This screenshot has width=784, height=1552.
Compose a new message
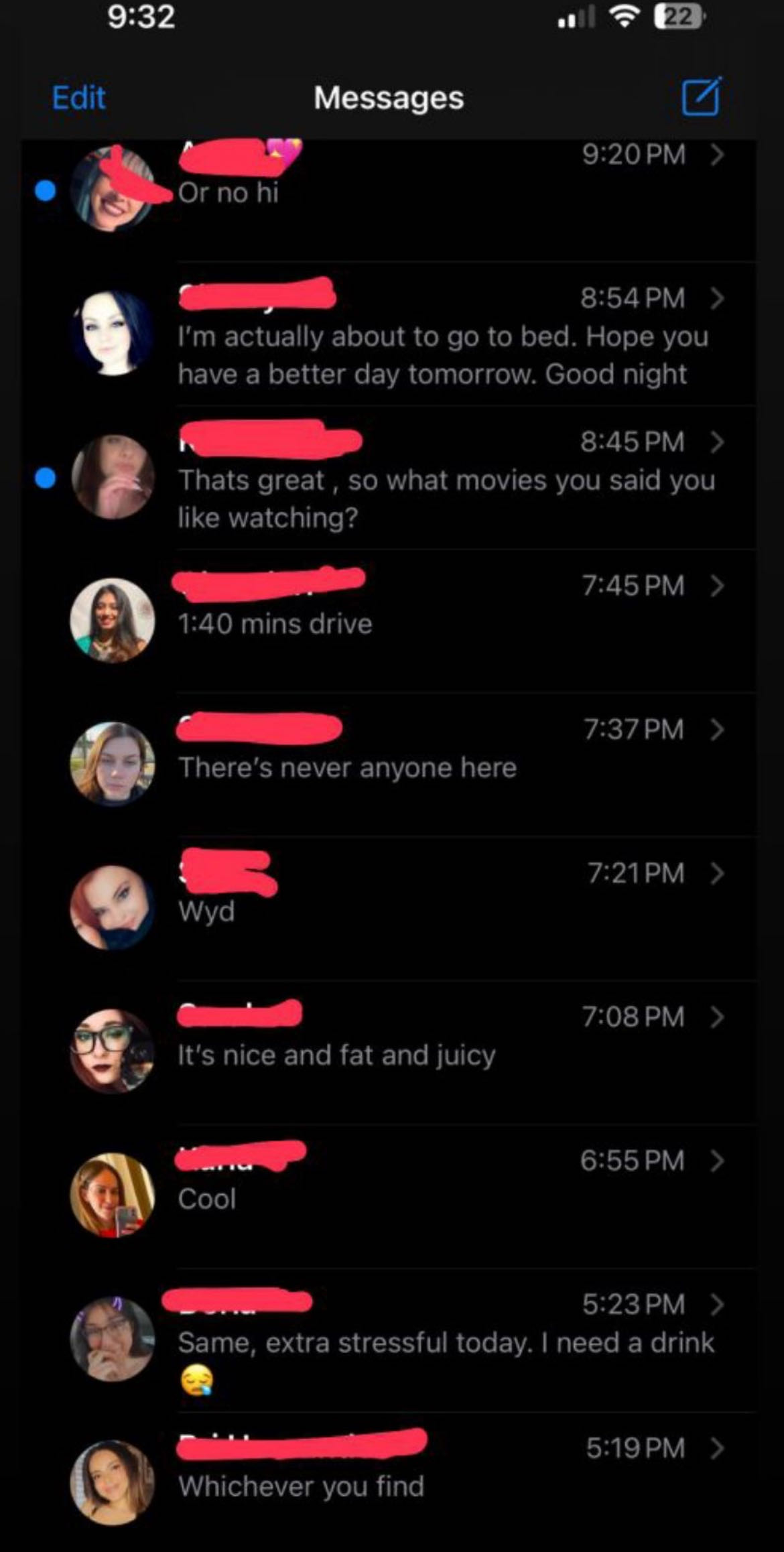tap(701, 97)
